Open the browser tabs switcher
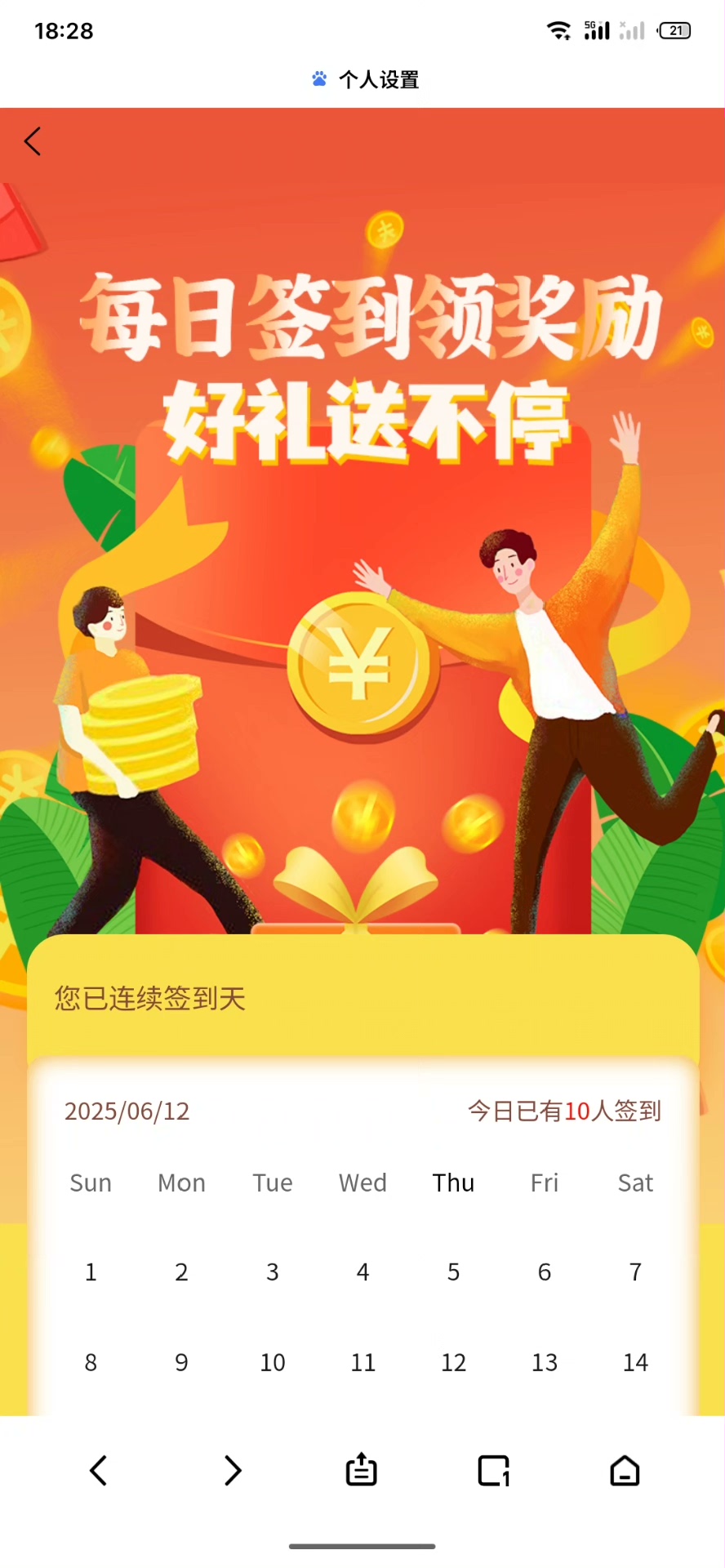 point(494,1471)
